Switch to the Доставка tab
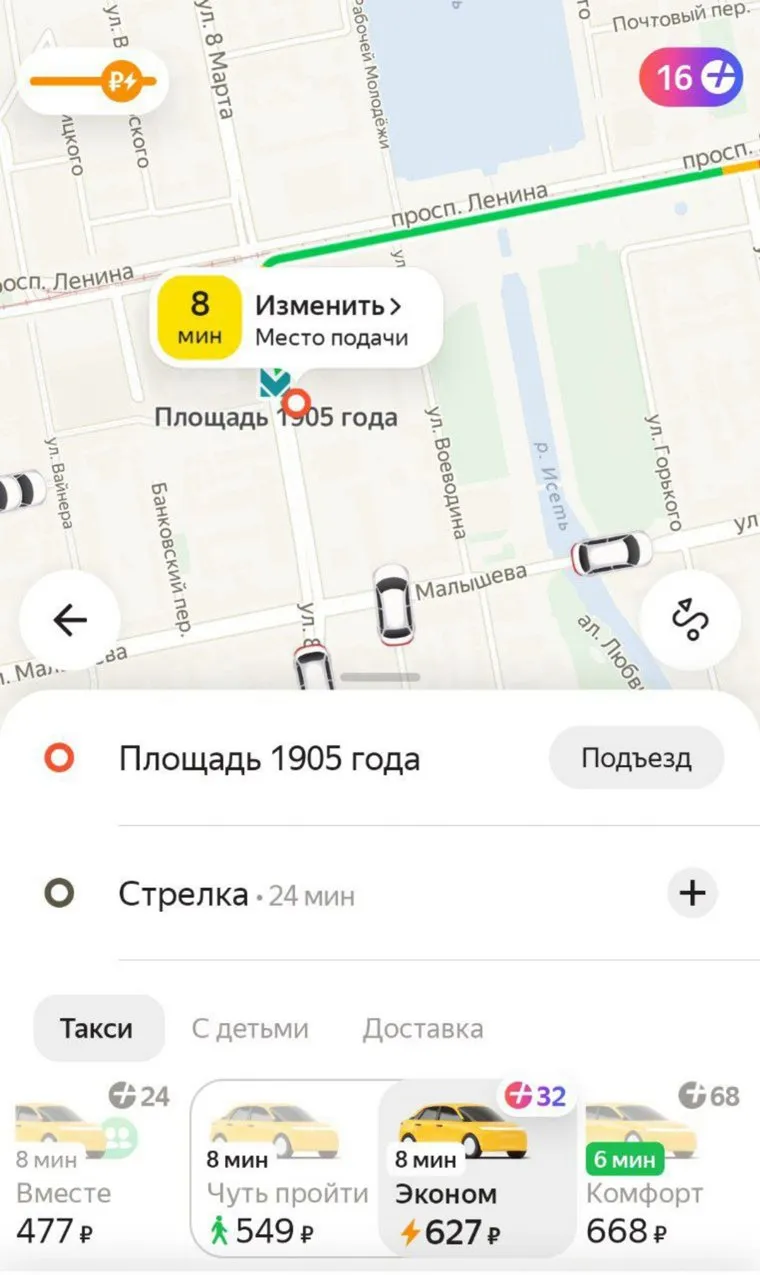 [x=422, y=1028]
